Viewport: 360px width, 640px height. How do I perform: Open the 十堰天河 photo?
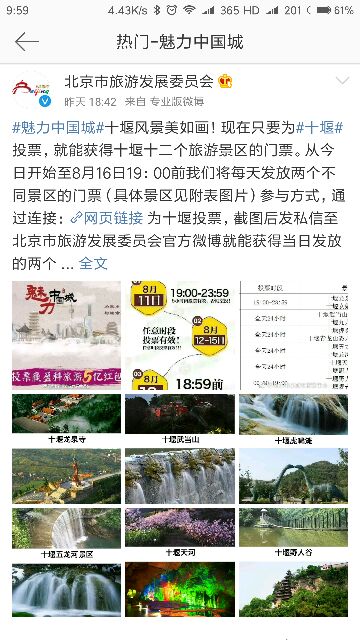180,532
